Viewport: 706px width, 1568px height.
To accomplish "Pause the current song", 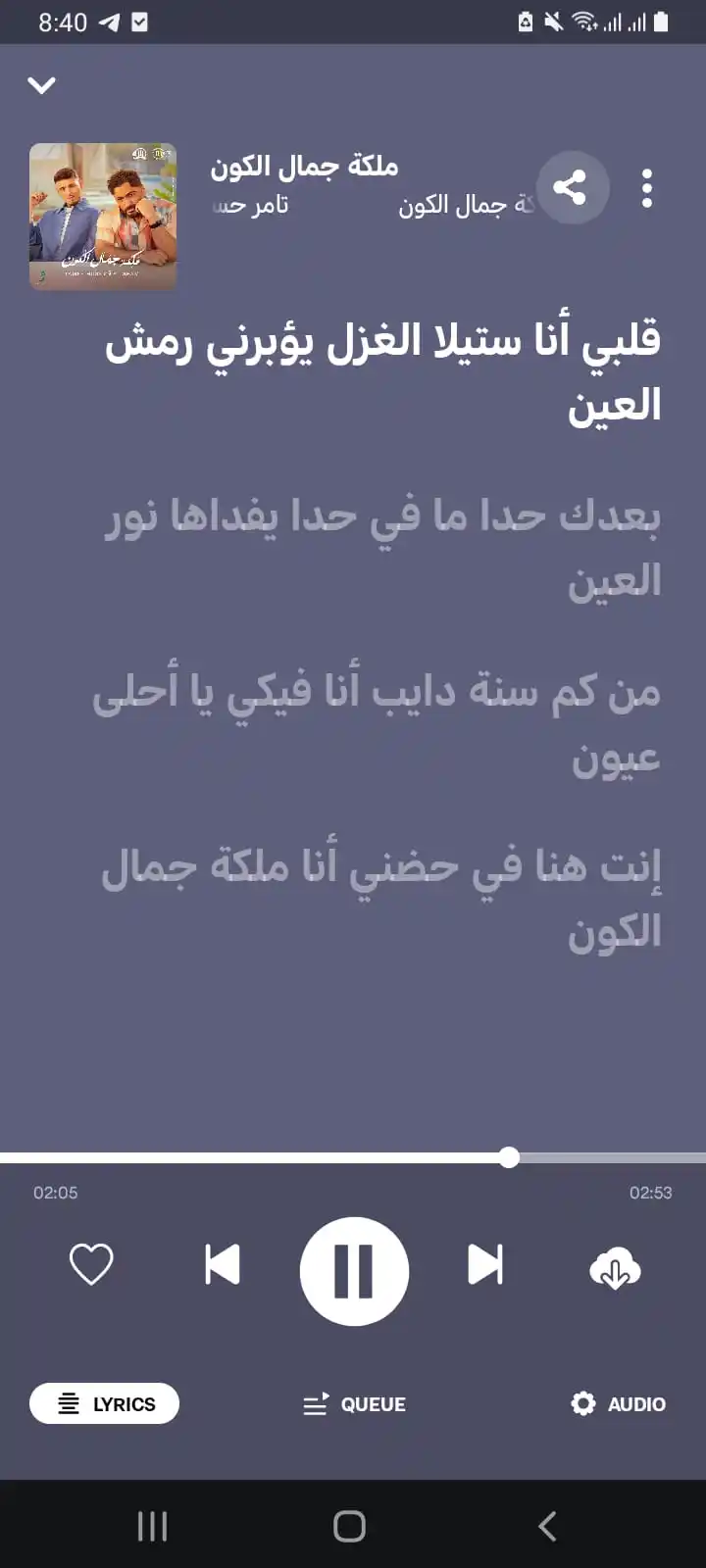I will coord(353,1270).
